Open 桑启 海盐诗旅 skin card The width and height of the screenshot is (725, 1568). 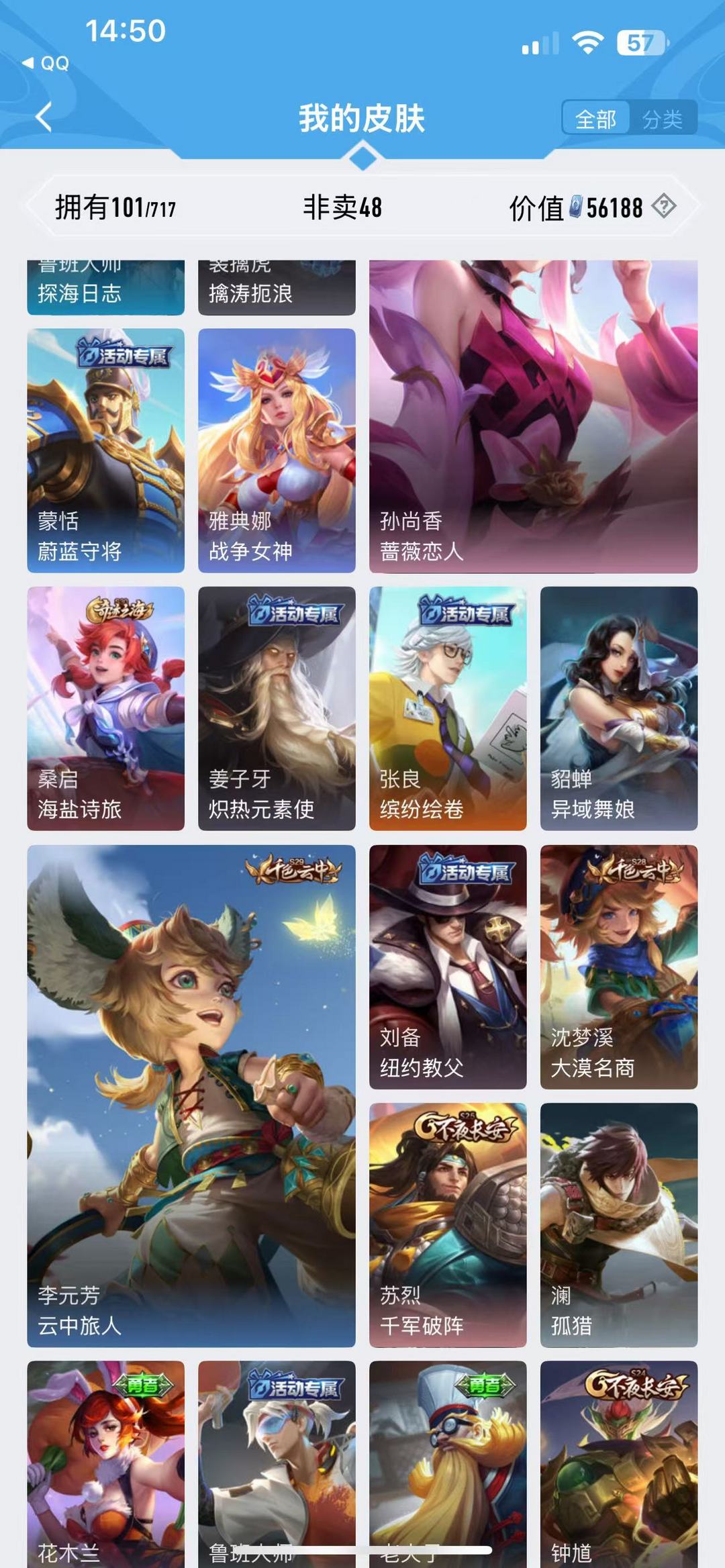click(106, 709)
